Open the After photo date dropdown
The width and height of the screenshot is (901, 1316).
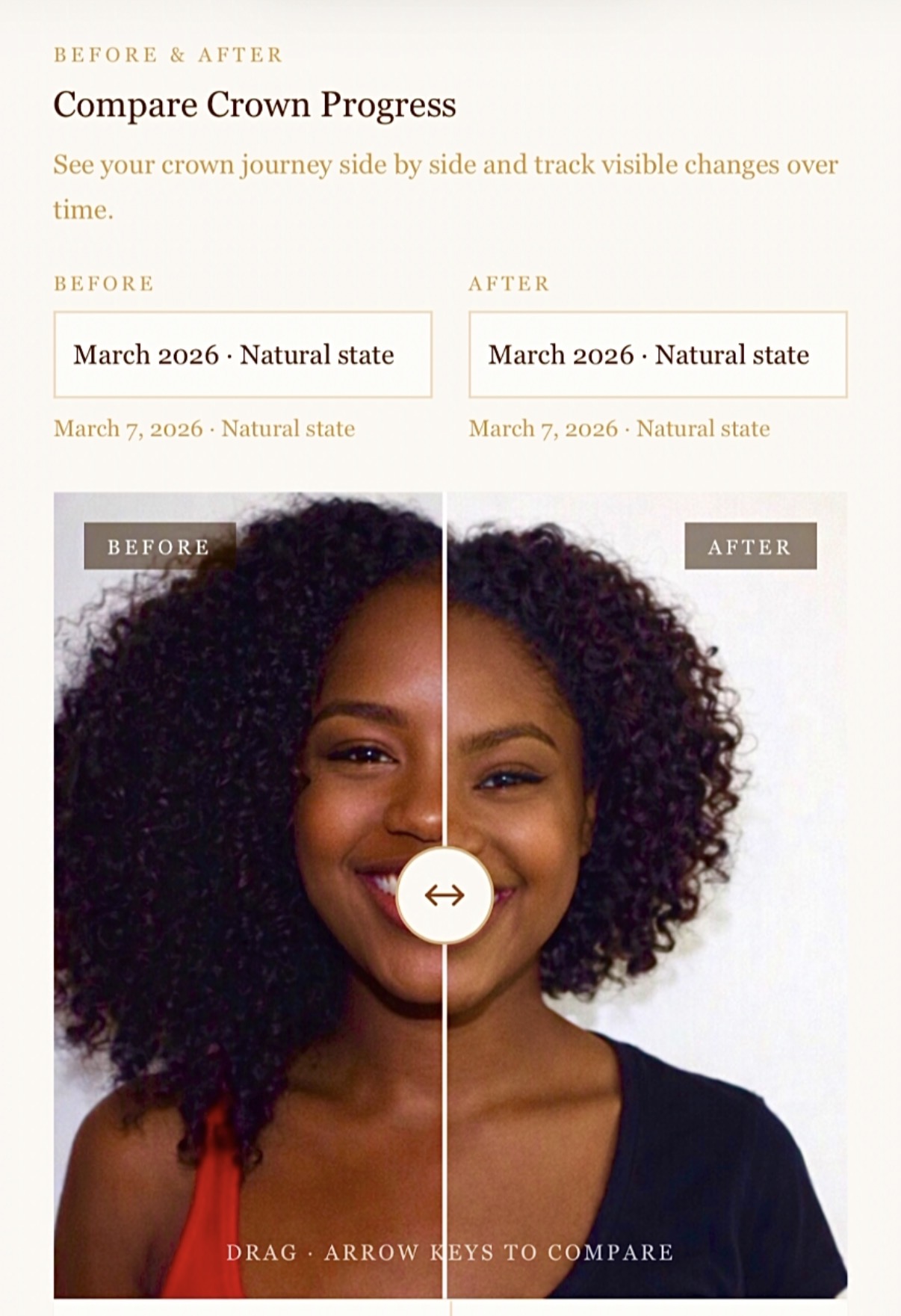click(657, 354)
